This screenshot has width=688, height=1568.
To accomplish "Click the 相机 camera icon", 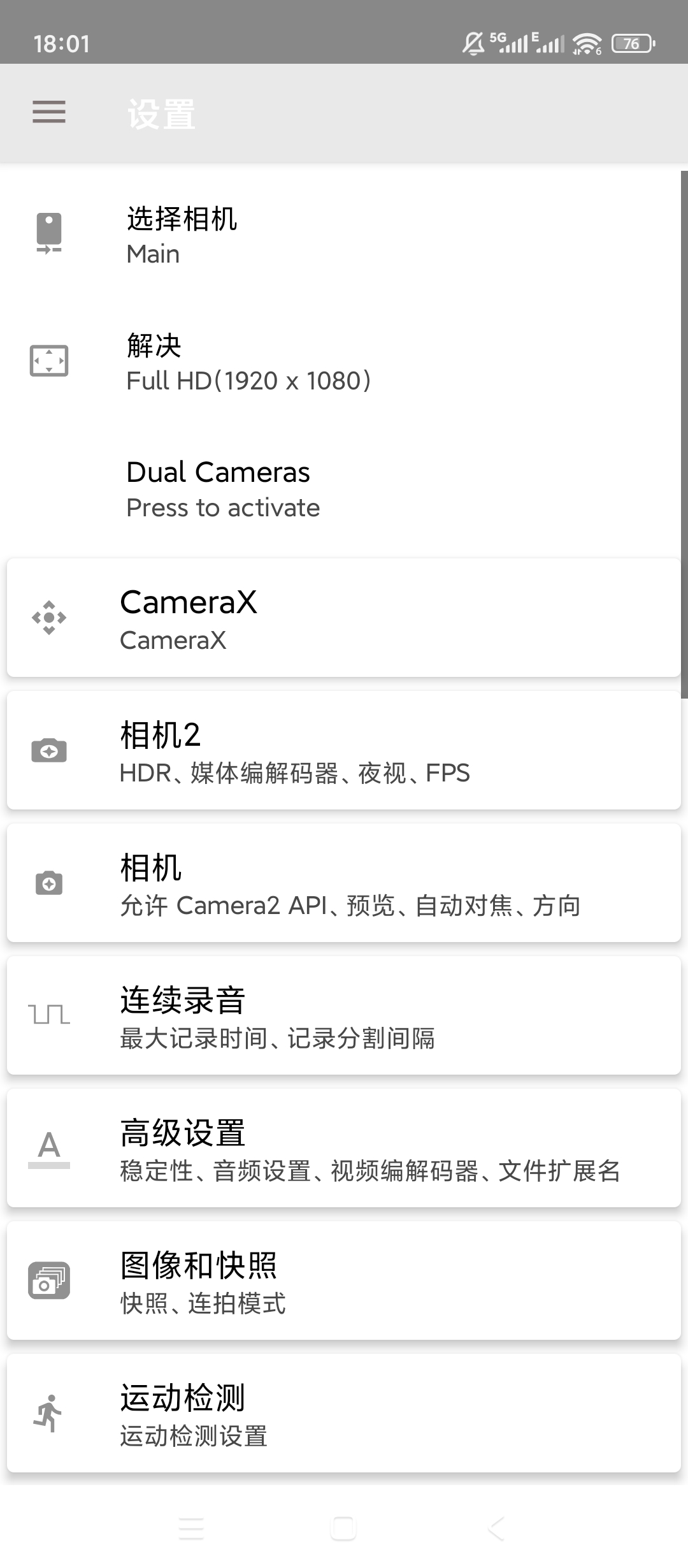I will tap(48, 883).
